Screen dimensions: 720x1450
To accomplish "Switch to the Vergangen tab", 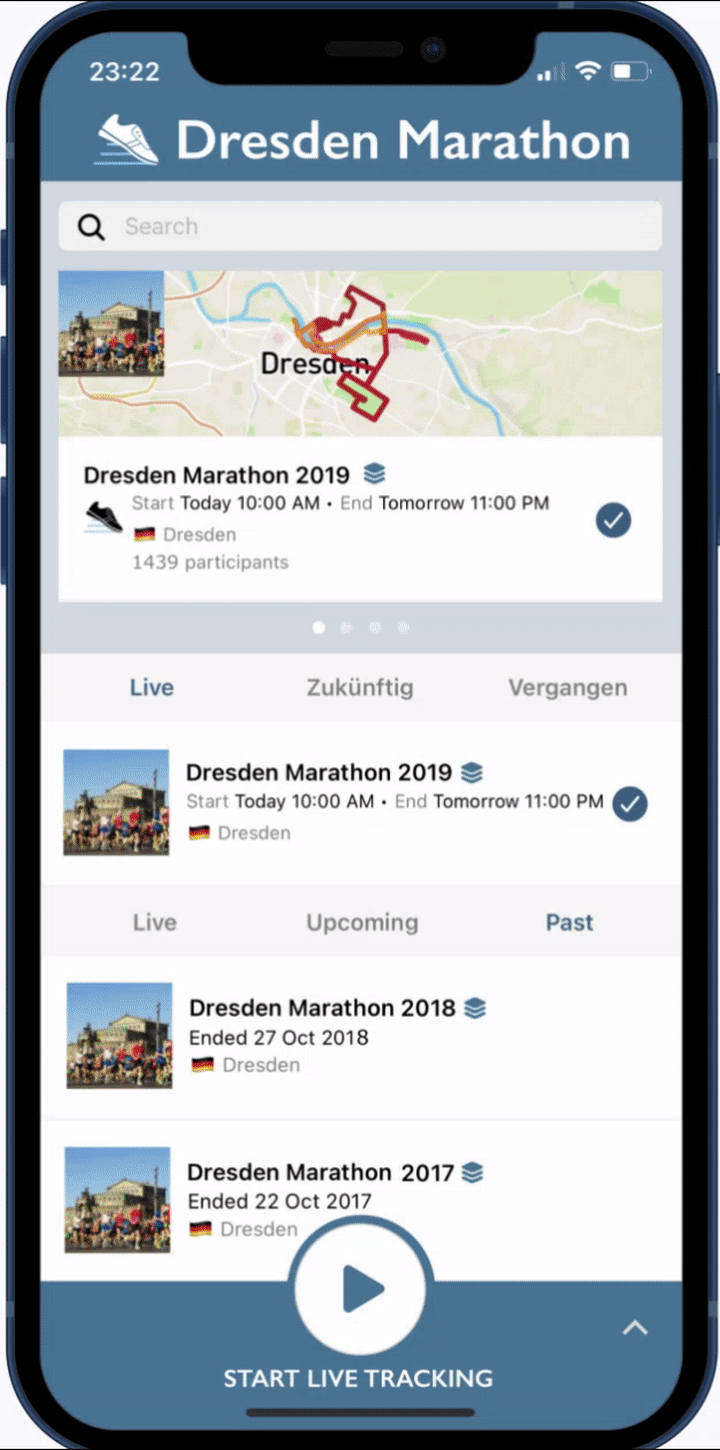I will [x=567, y=688].
